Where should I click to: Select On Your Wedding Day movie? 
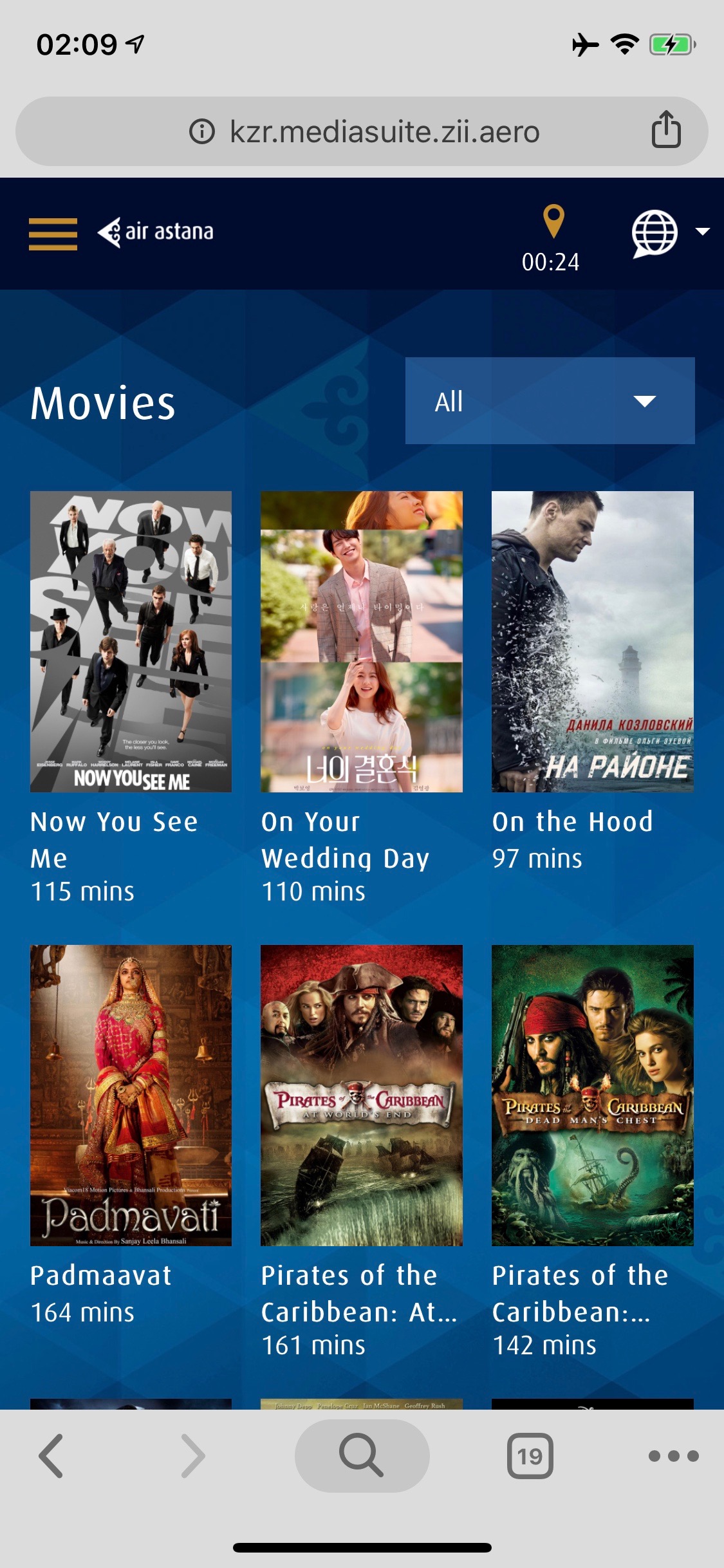point(361,641)
